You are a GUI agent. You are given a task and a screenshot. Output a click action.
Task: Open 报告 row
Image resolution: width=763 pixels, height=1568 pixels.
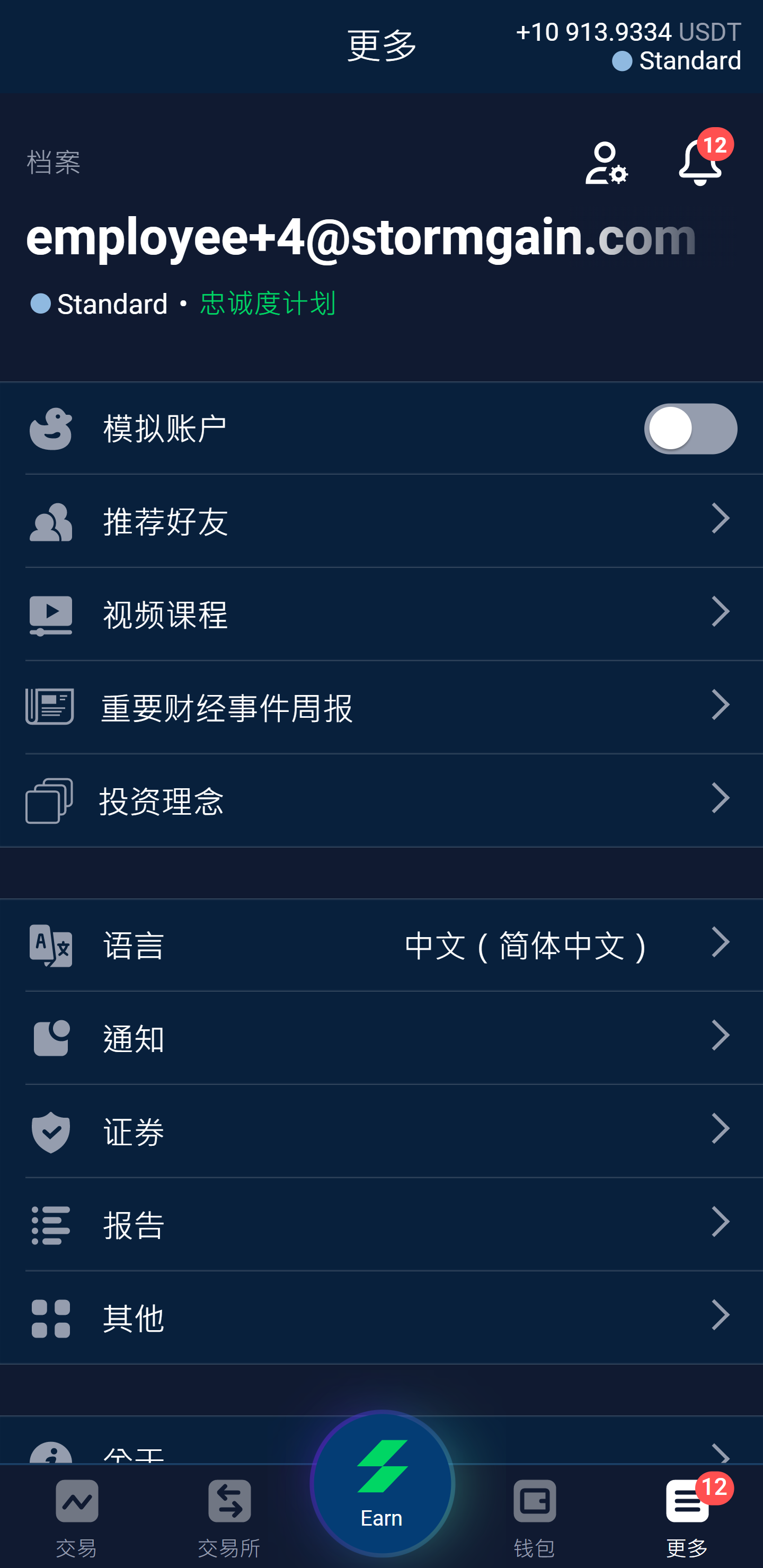click(381, 1224)
